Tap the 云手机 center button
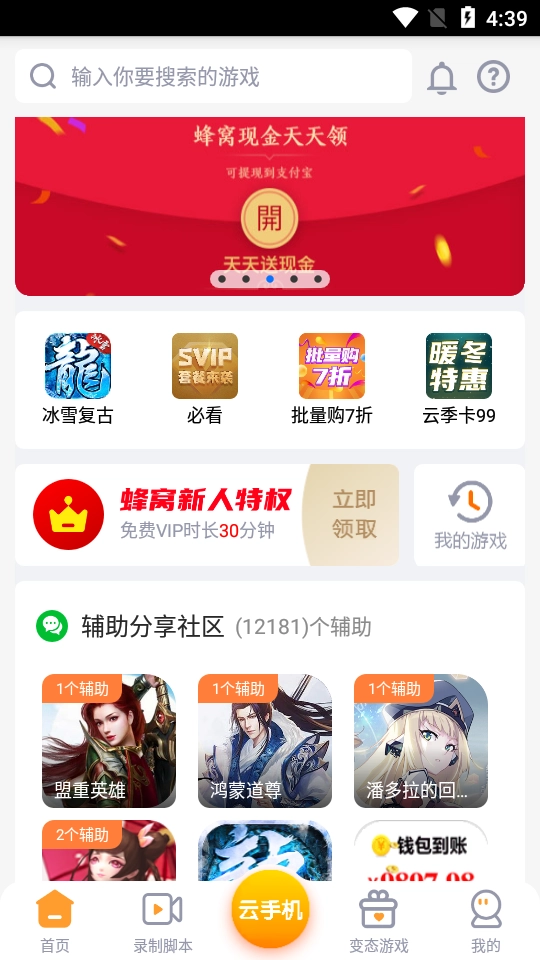Screen dimensions: 540x960 click(x=270, y=909)
